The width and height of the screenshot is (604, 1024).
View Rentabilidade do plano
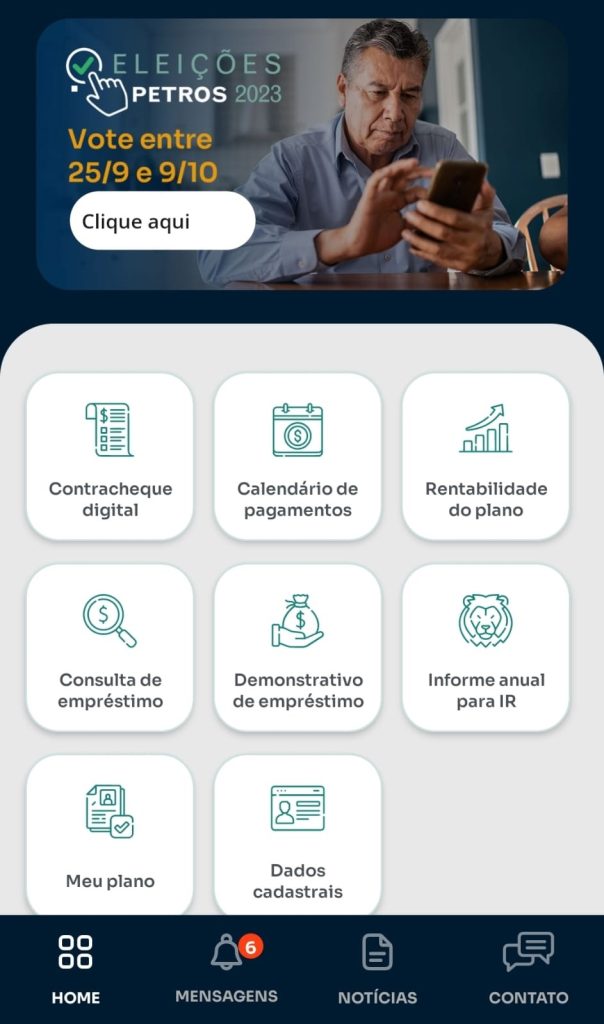coord(486,456)
